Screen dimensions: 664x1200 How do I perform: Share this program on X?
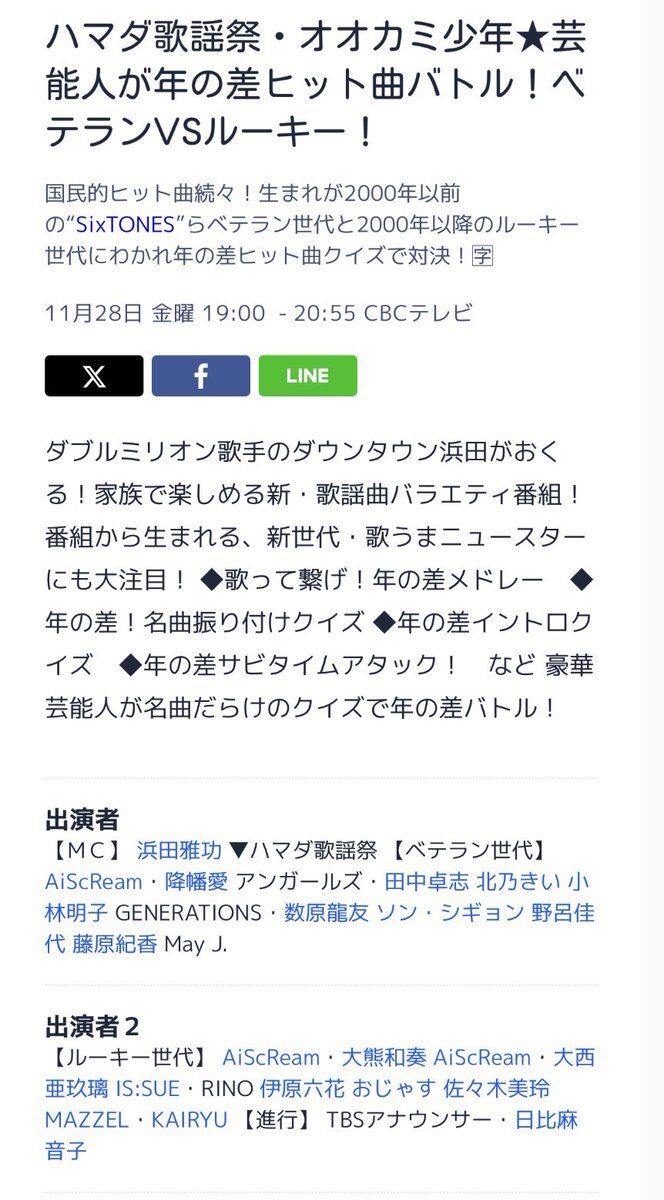pos(94,376)
